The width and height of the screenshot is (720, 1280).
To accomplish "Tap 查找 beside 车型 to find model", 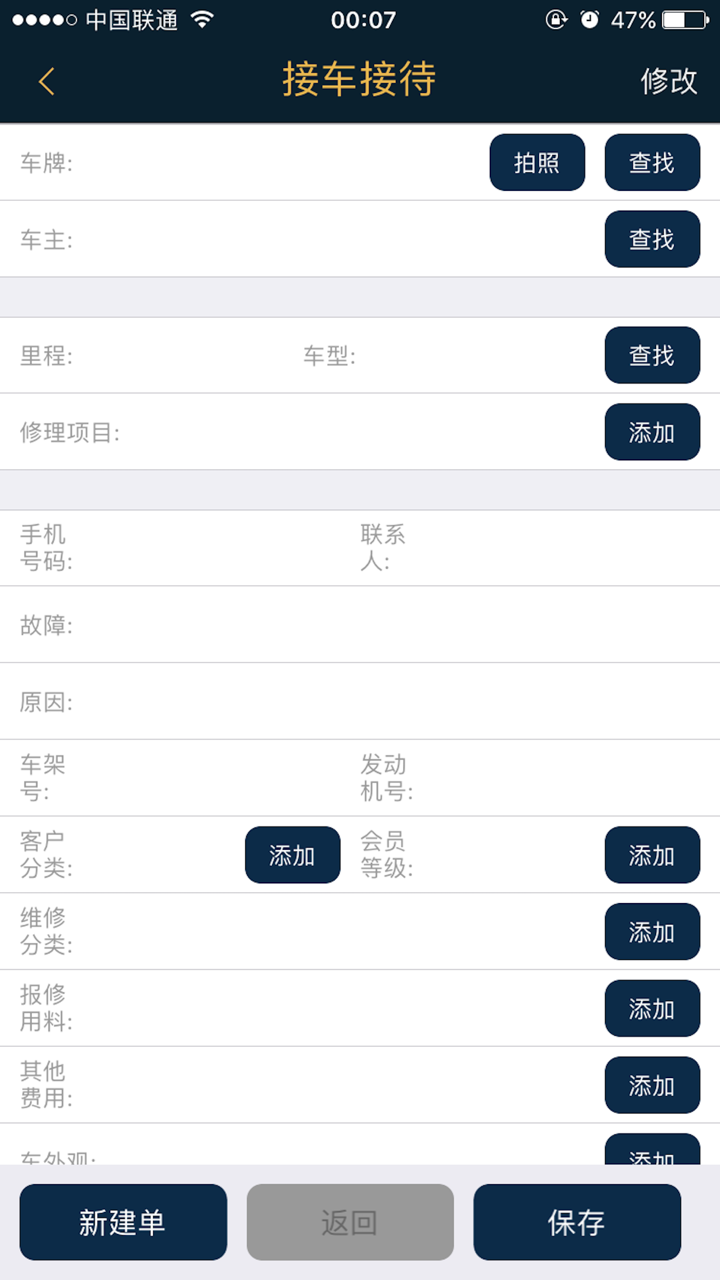I will [652, 355].
